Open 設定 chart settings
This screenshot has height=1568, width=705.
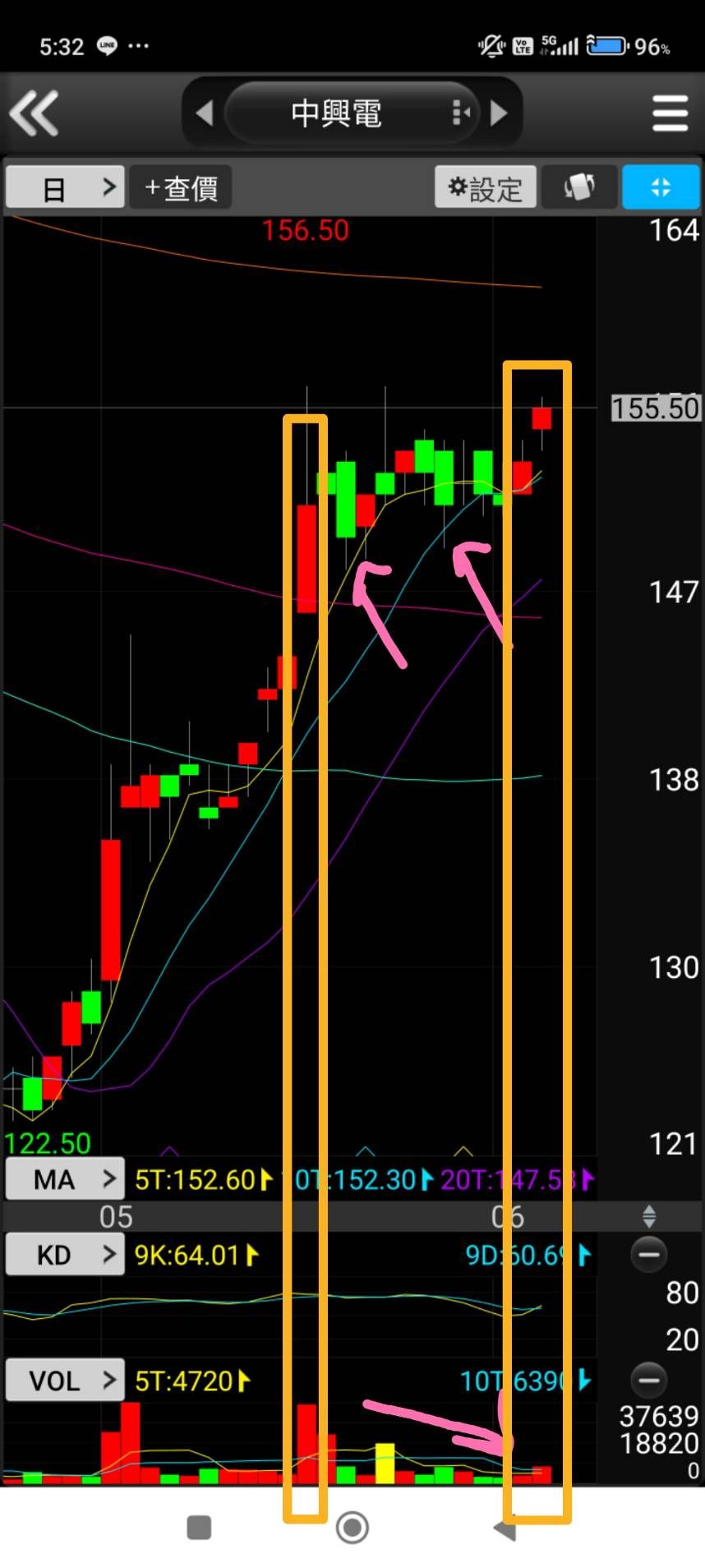pyautogui.click(x=486, y=188)
